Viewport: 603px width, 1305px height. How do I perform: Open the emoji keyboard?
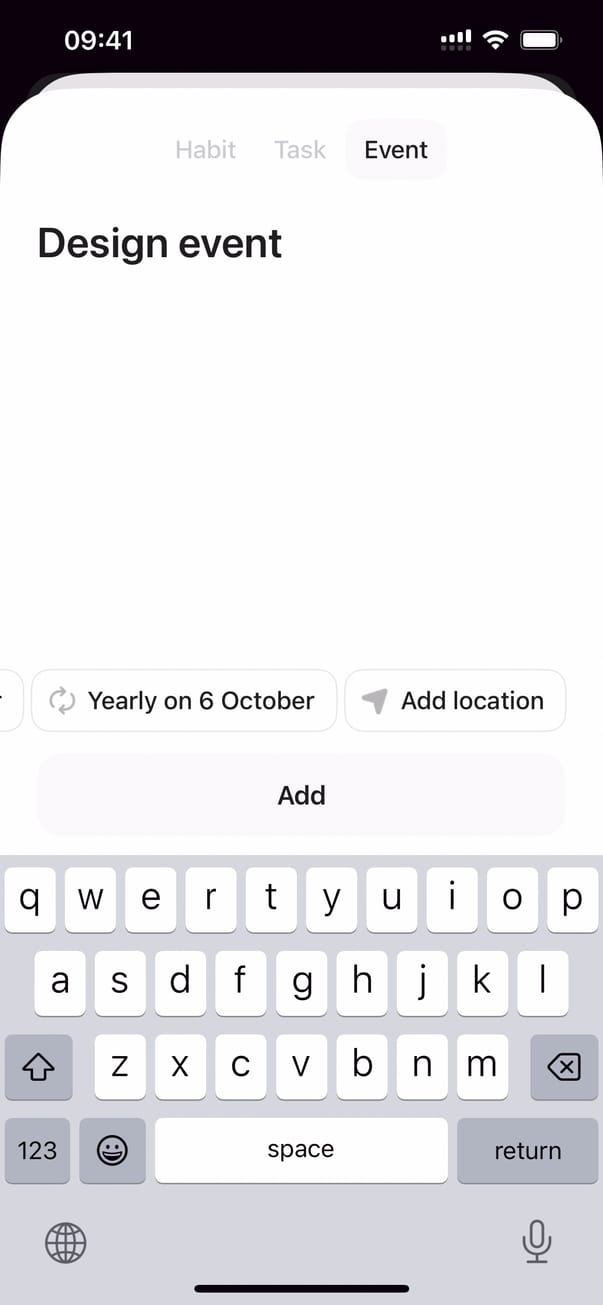[112, 1151]
